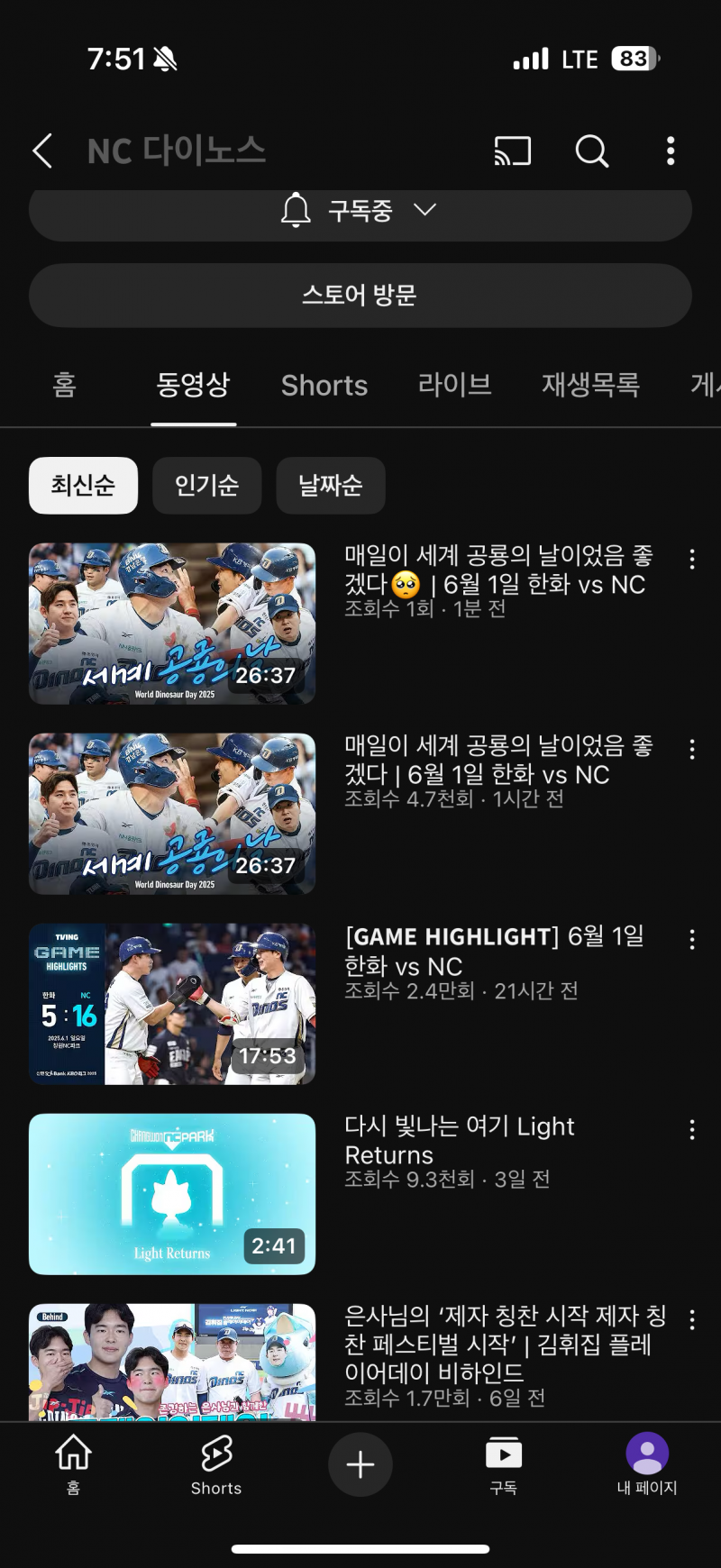The image size is (721, 1568).
Task: Tap the Cast icon in top bar
Action: coord(512,151)
